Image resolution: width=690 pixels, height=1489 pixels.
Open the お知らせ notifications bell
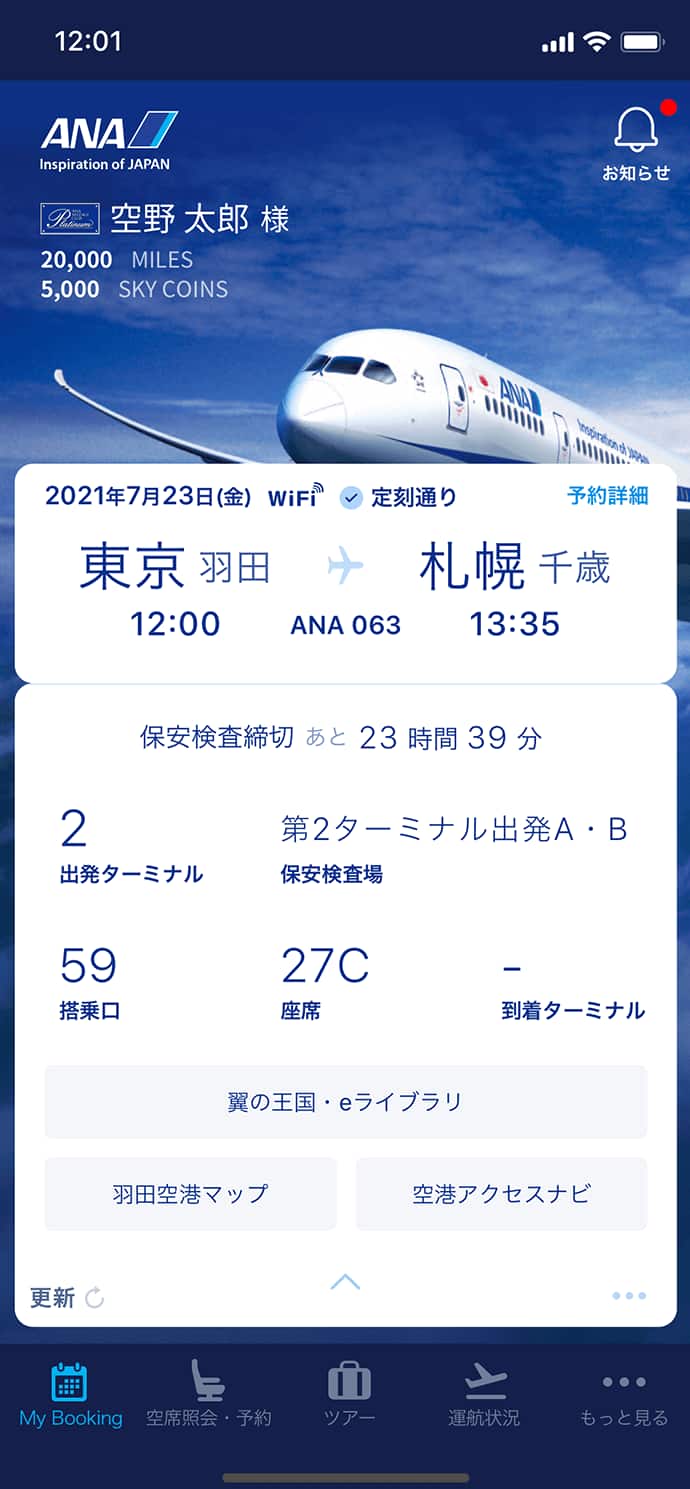tap(636, 143)
